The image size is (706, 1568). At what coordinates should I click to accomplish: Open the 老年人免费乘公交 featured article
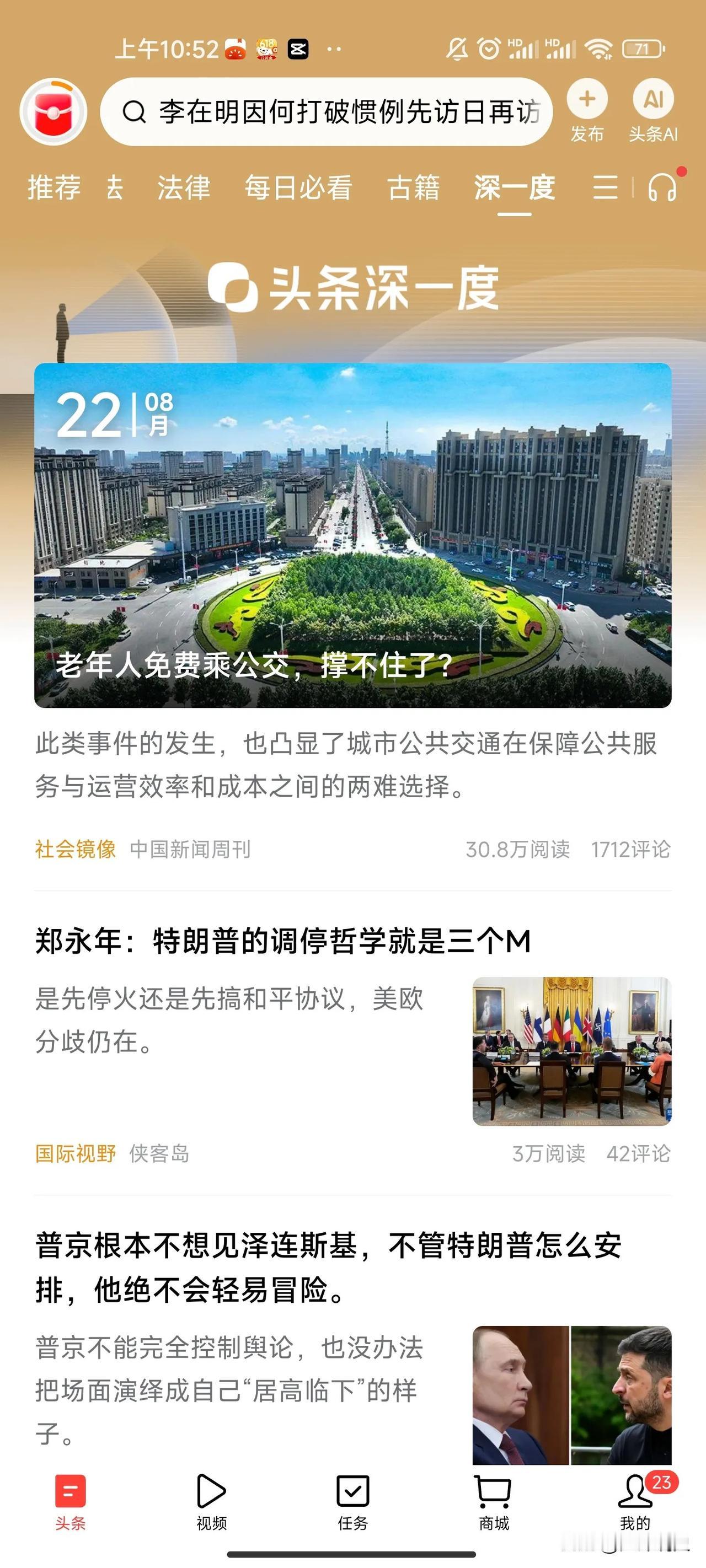click(x=352, y=535)
